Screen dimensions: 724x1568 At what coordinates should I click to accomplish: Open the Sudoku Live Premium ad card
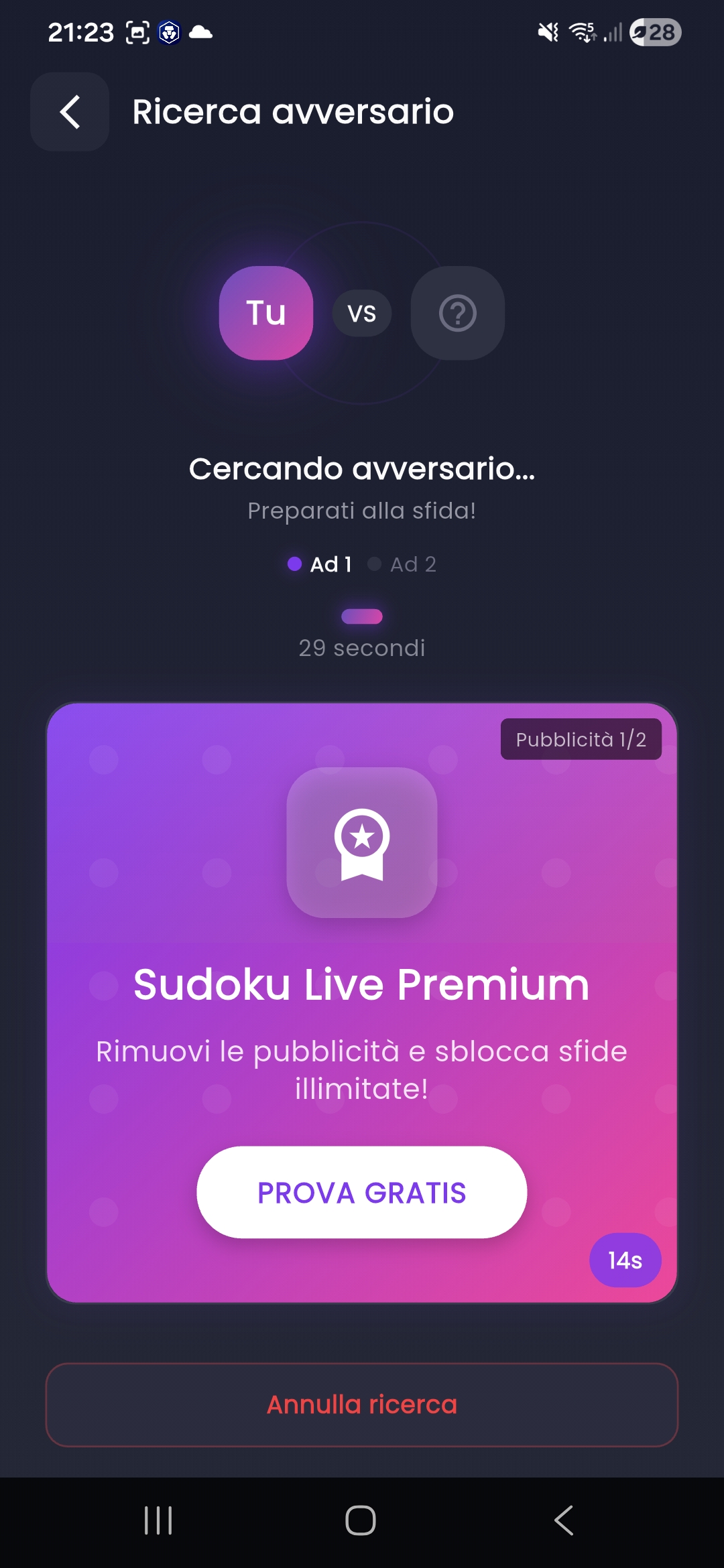[x=361, y=985]
